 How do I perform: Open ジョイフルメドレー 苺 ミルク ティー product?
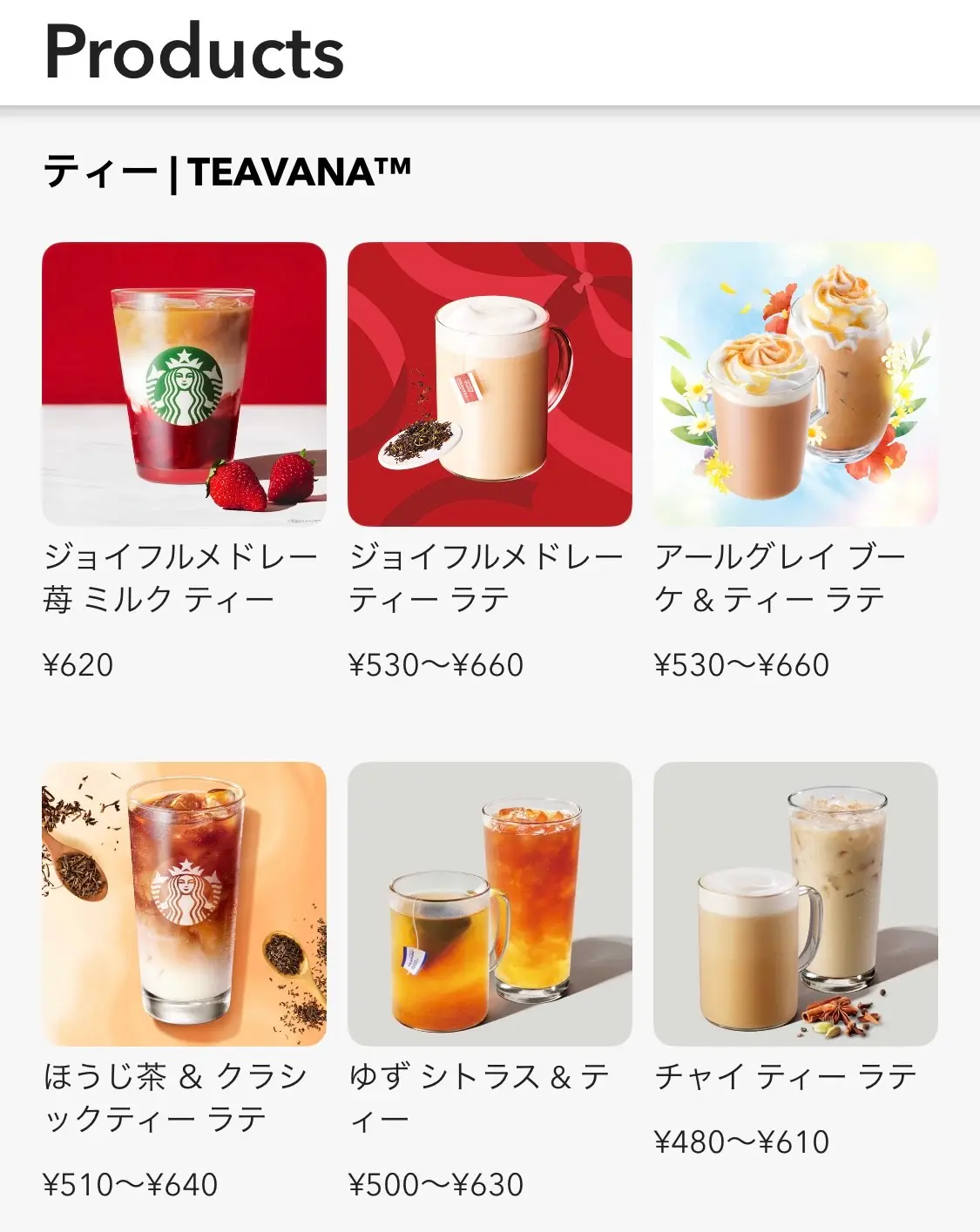coord(184,384)
